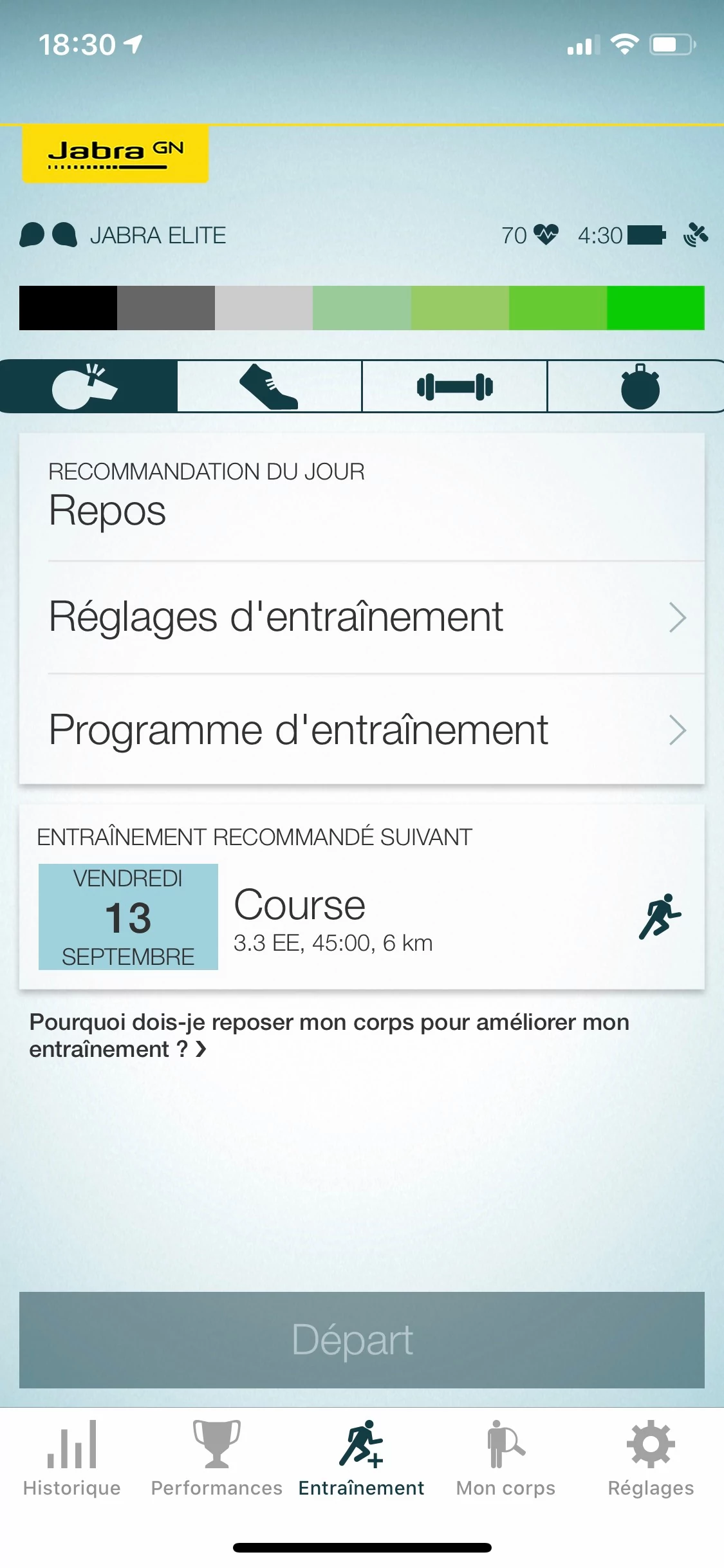Viewport: 724px width, 1568px height.
Task: Tap the Jabra Elite headset status
Action: pyautogui.click(x=123, y=236)
